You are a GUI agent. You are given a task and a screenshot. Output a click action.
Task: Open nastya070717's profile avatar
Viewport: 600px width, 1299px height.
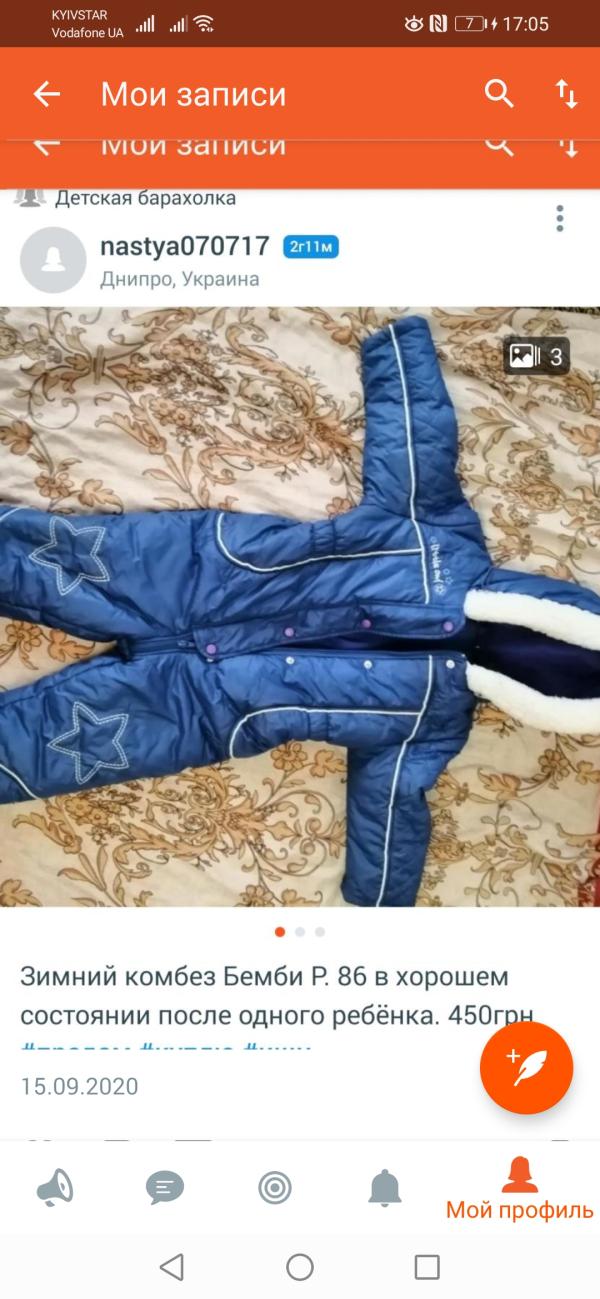tap(53, 260)
